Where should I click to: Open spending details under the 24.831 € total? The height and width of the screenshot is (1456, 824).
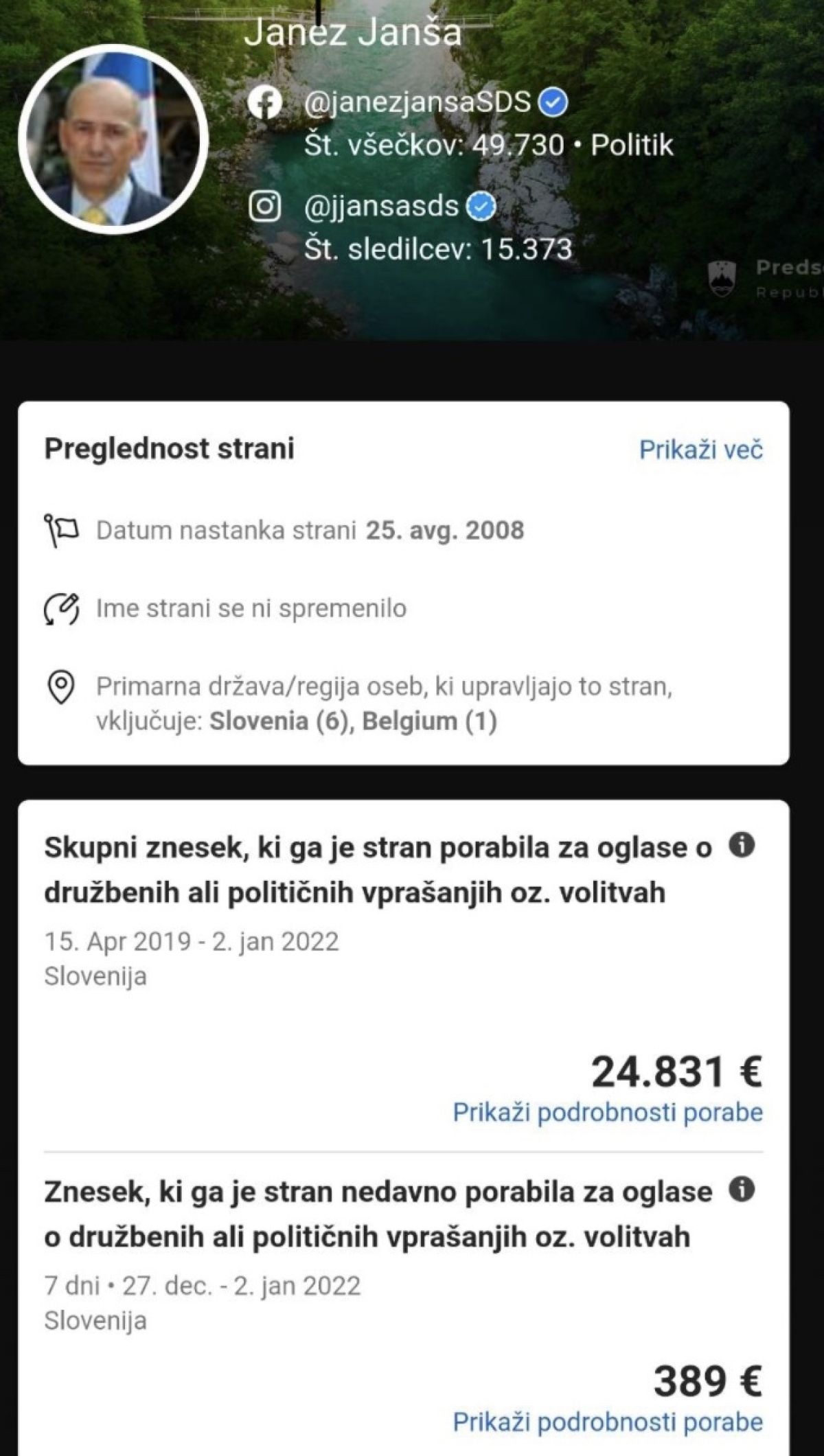point(608,1112)
